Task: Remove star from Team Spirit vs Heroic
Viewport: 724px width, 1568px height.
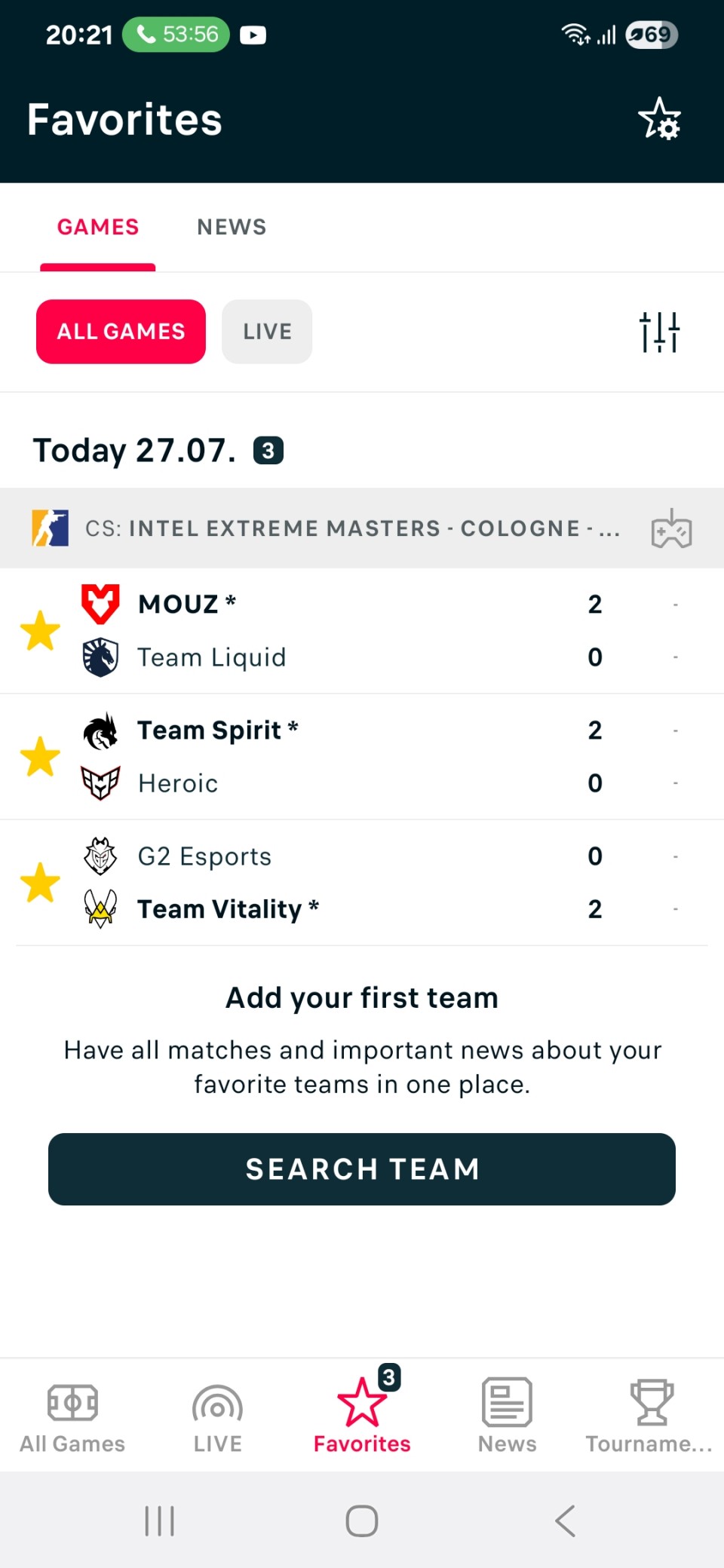Action: [40, 757]
